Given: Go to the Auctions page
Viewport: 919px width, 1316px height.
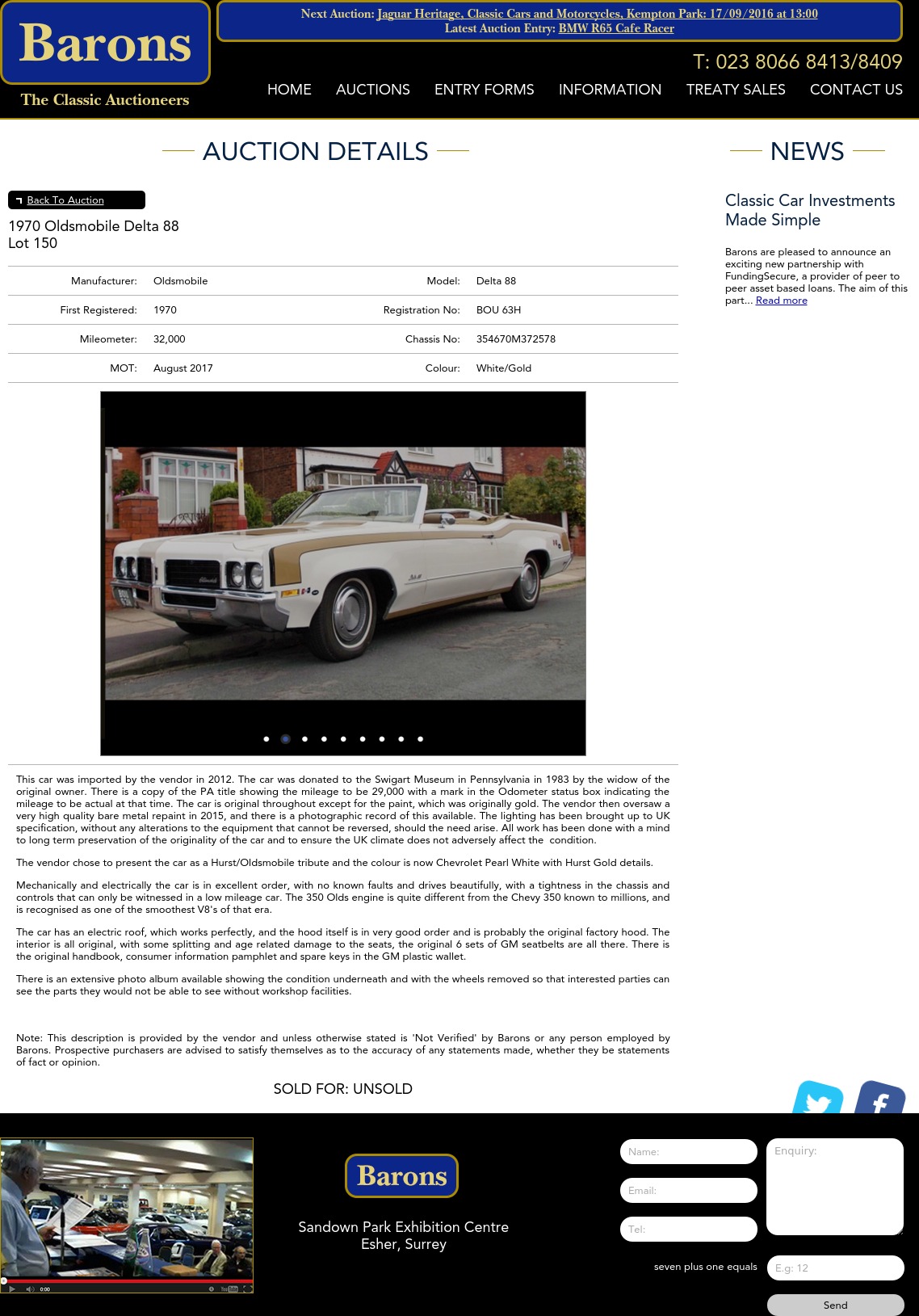Looking at the screenshot, I should tap(372, 90).
